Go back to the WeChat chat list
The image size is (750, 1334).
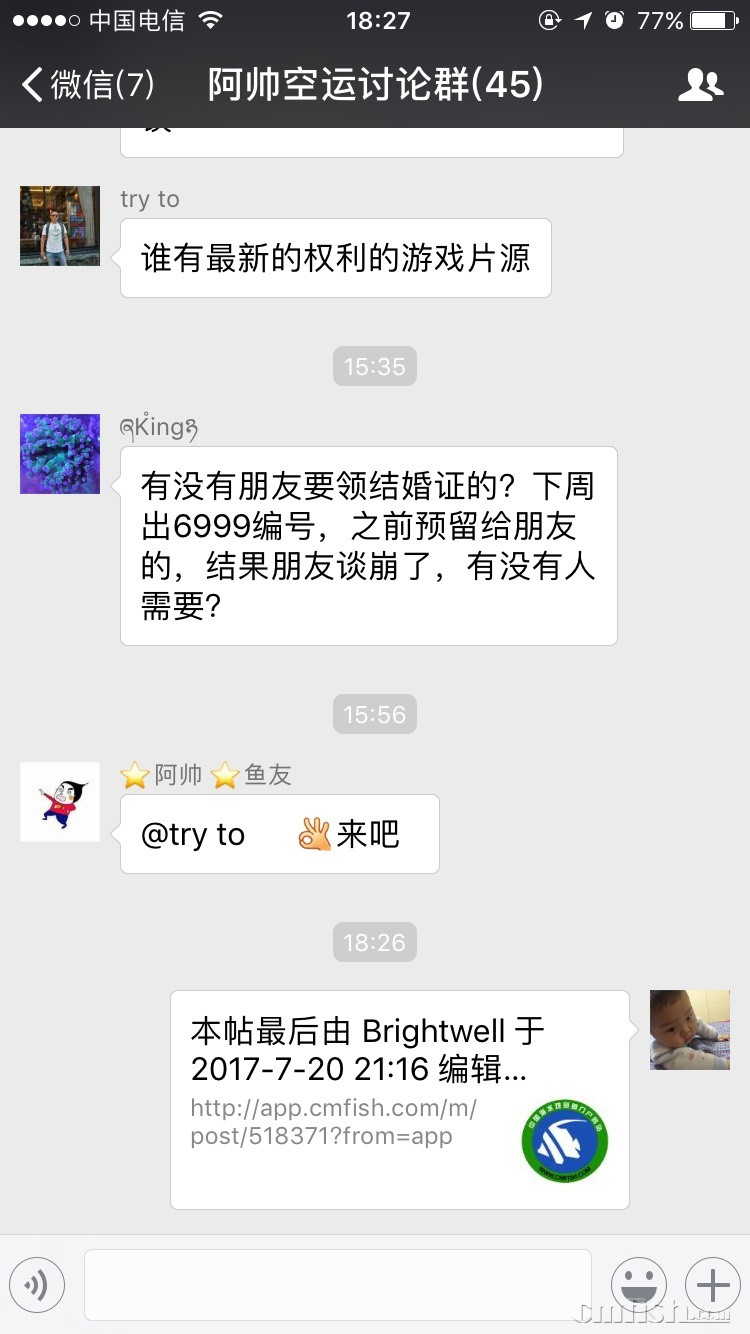(x=88, y=85)
